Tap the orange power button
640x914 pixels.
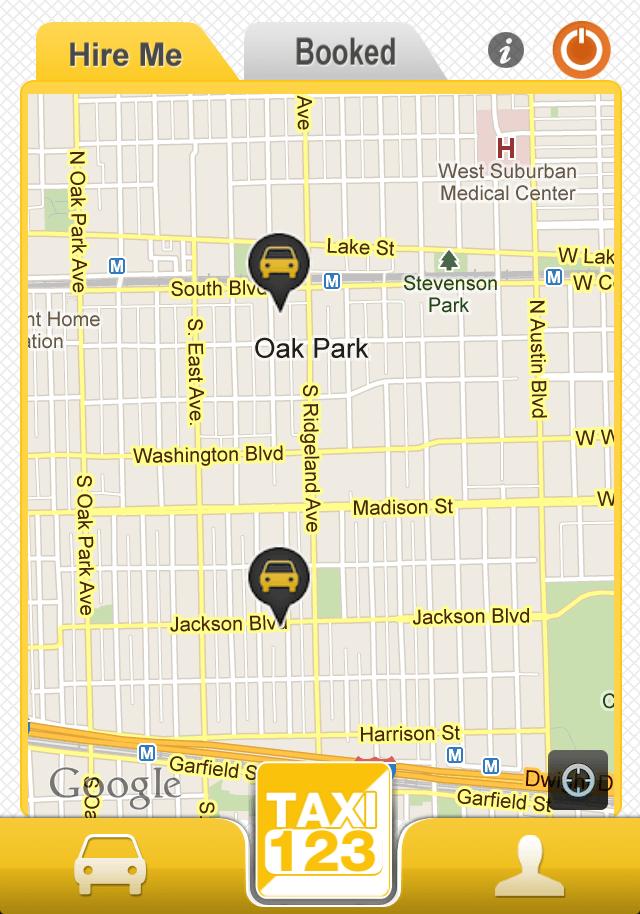point(581,50)
